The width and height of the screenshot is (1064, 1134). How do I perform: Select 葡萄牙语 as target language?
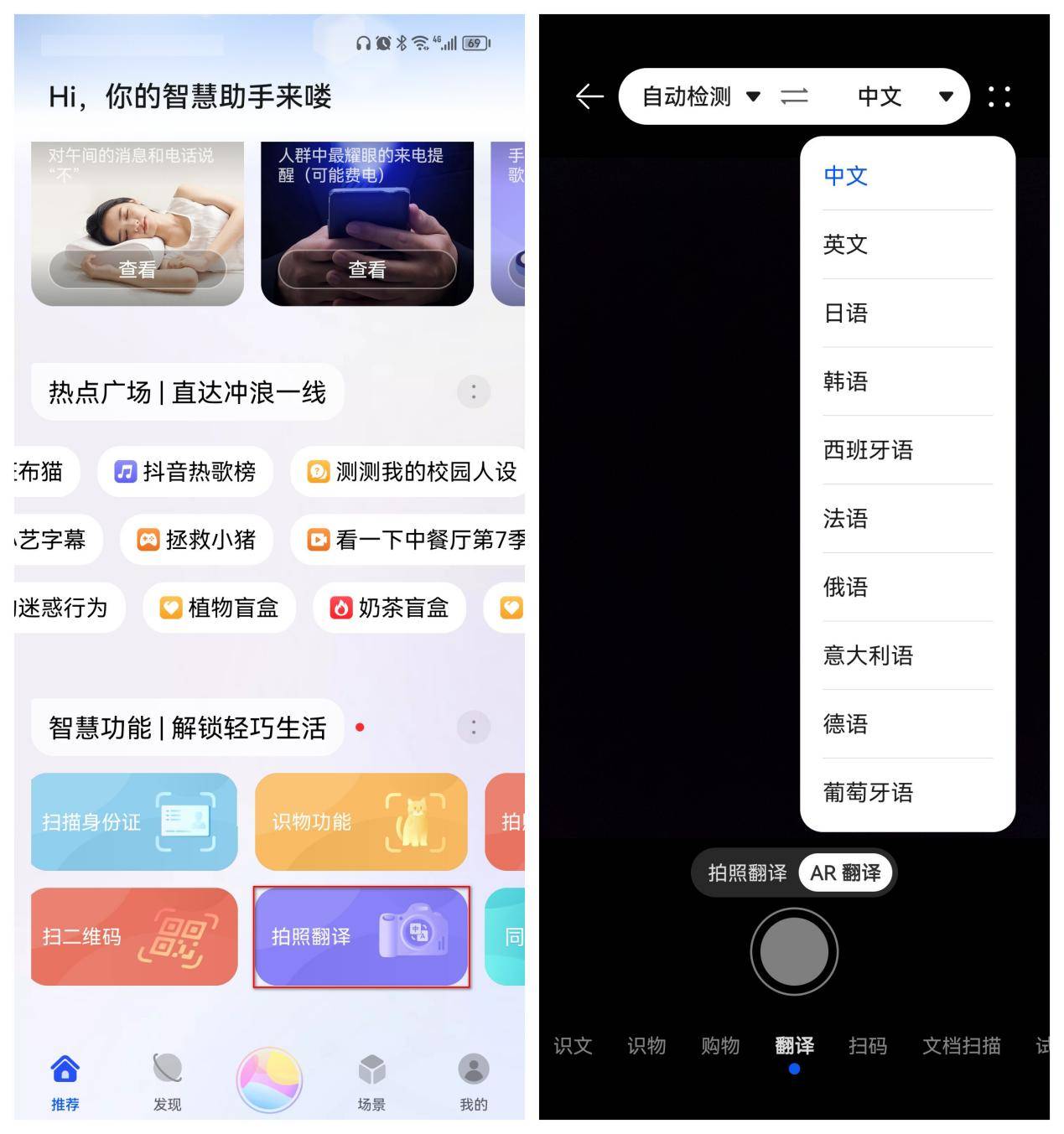(868, 792)
